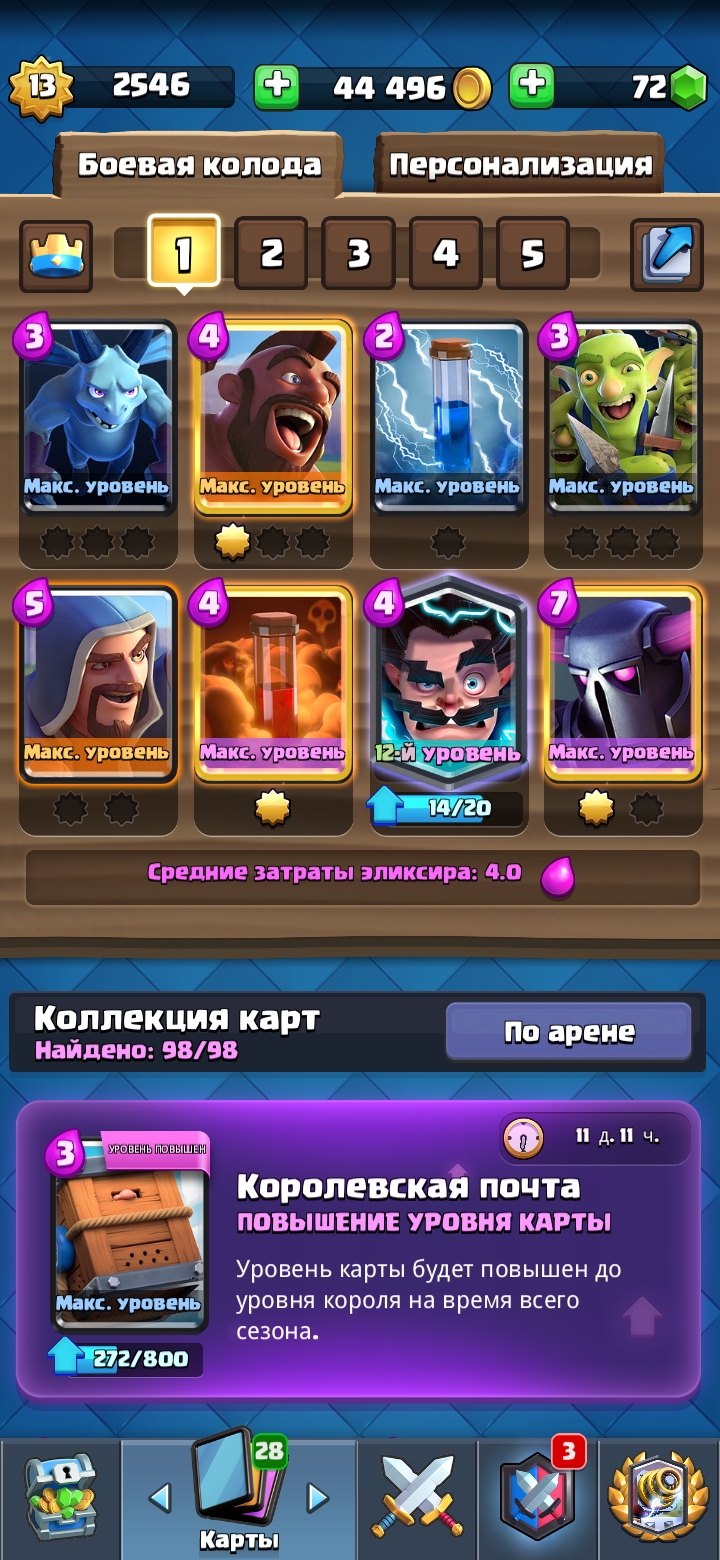The height and width of the screenshot is (1560, 720).
Task: Open the Electro Wizard card
Action: click(x=448, y=682)
